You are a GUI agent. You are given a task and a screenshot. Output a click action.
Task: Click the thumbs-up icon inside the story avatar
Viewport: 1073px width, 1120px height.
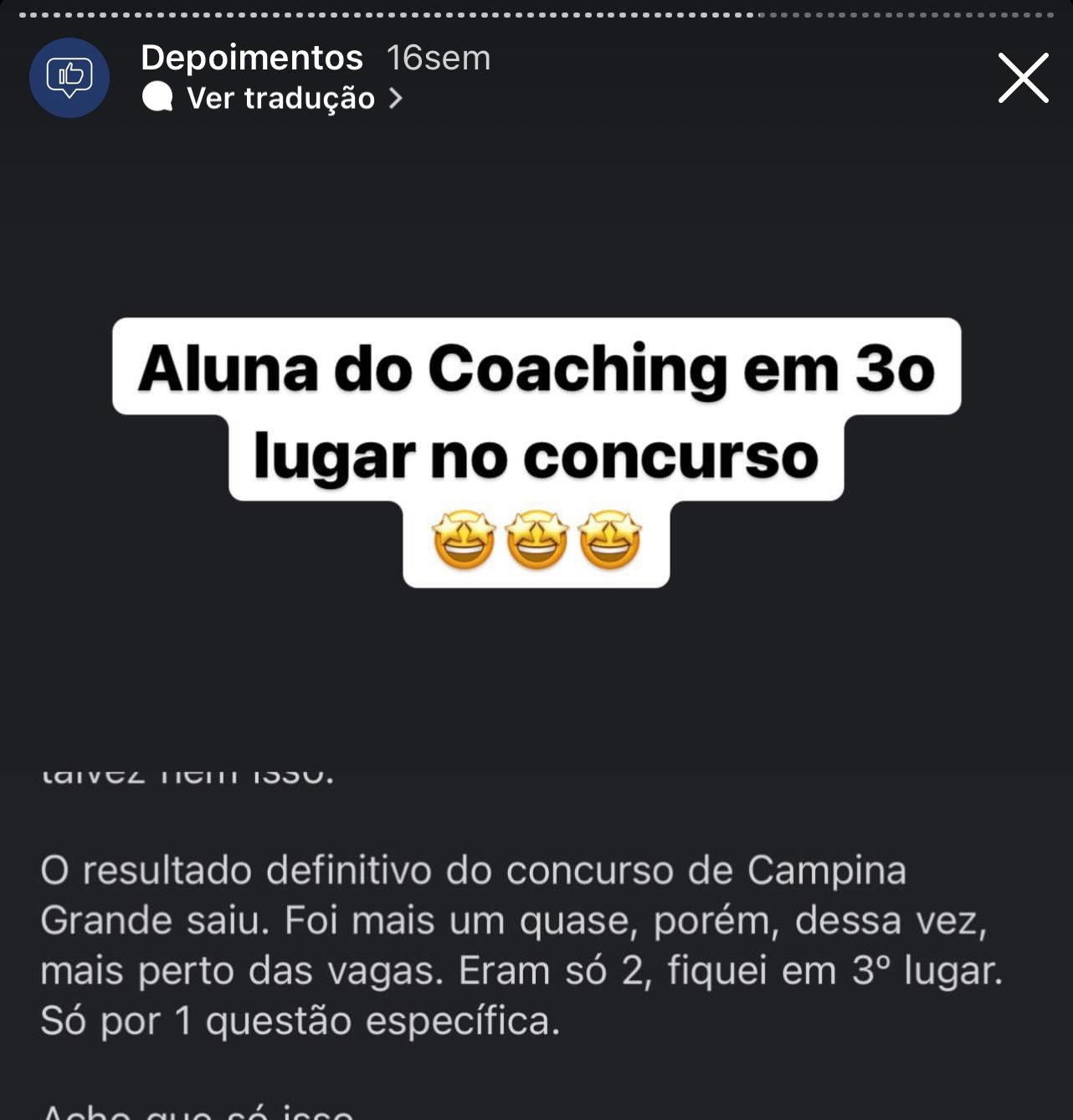[x=70, y=76]
